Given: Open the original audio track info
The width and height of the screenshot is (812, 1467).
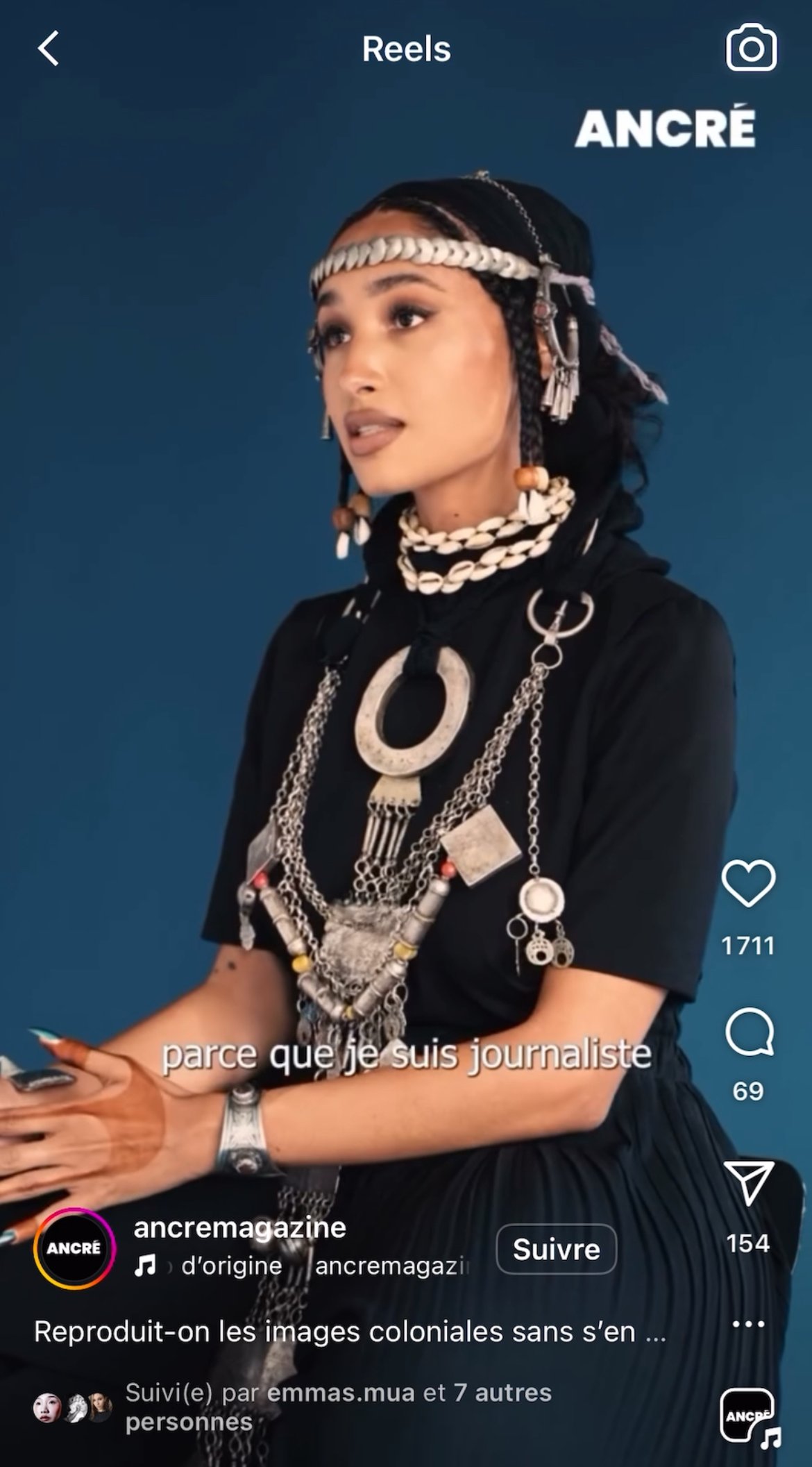Looking at the screenshot, I should pyautogui.click(x=302, y=1266).
